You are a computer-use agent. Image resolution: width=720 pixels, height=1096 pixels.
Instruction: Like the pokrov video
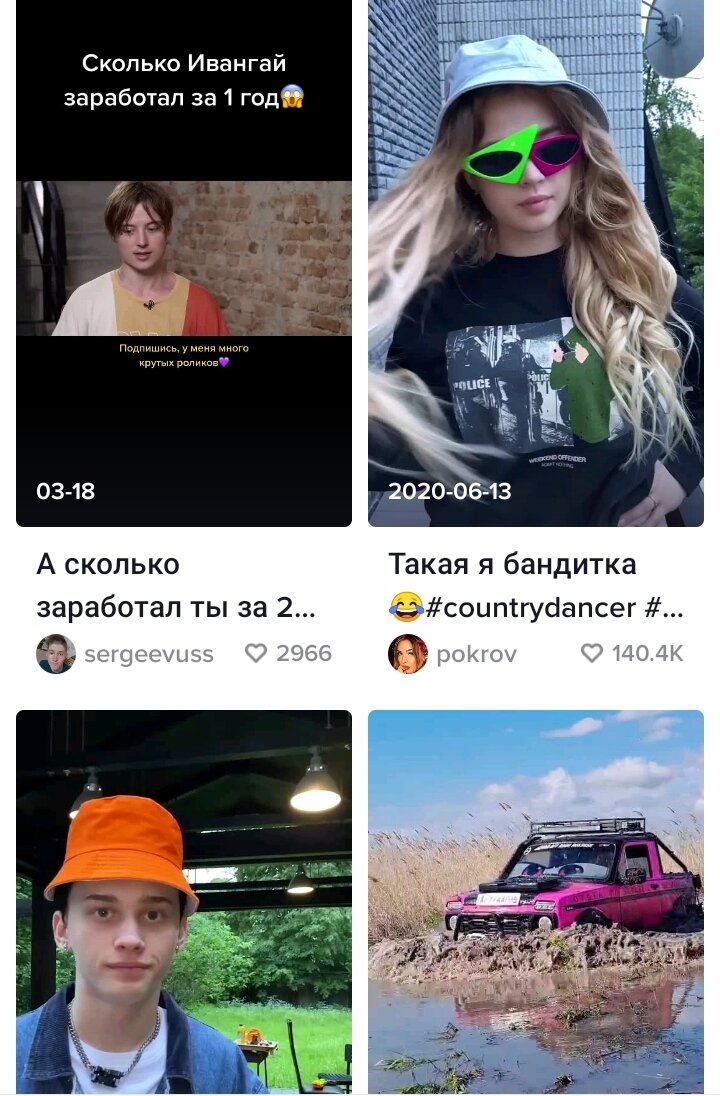pos(592,654)
